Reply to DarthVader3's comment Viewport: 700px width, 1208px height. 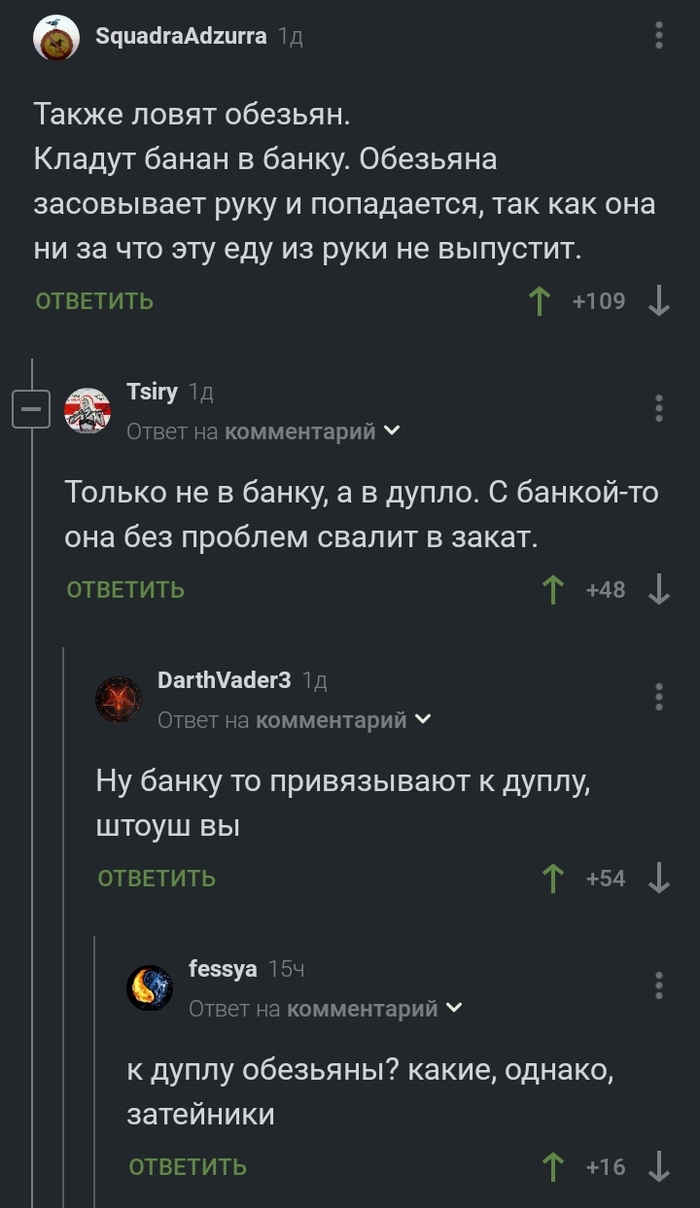[x=157, y=878]
